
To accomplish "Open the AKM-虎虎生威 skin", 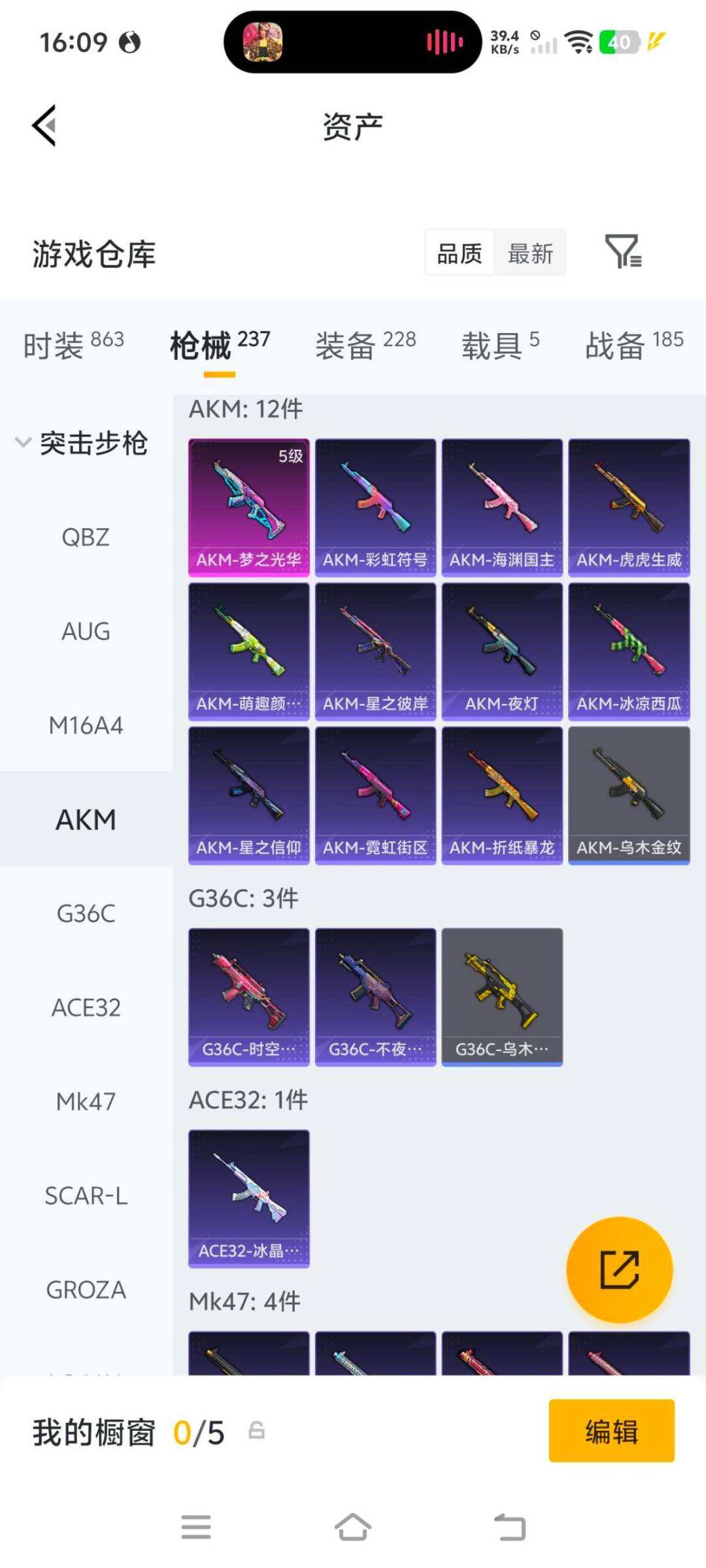I will point(629,508).
